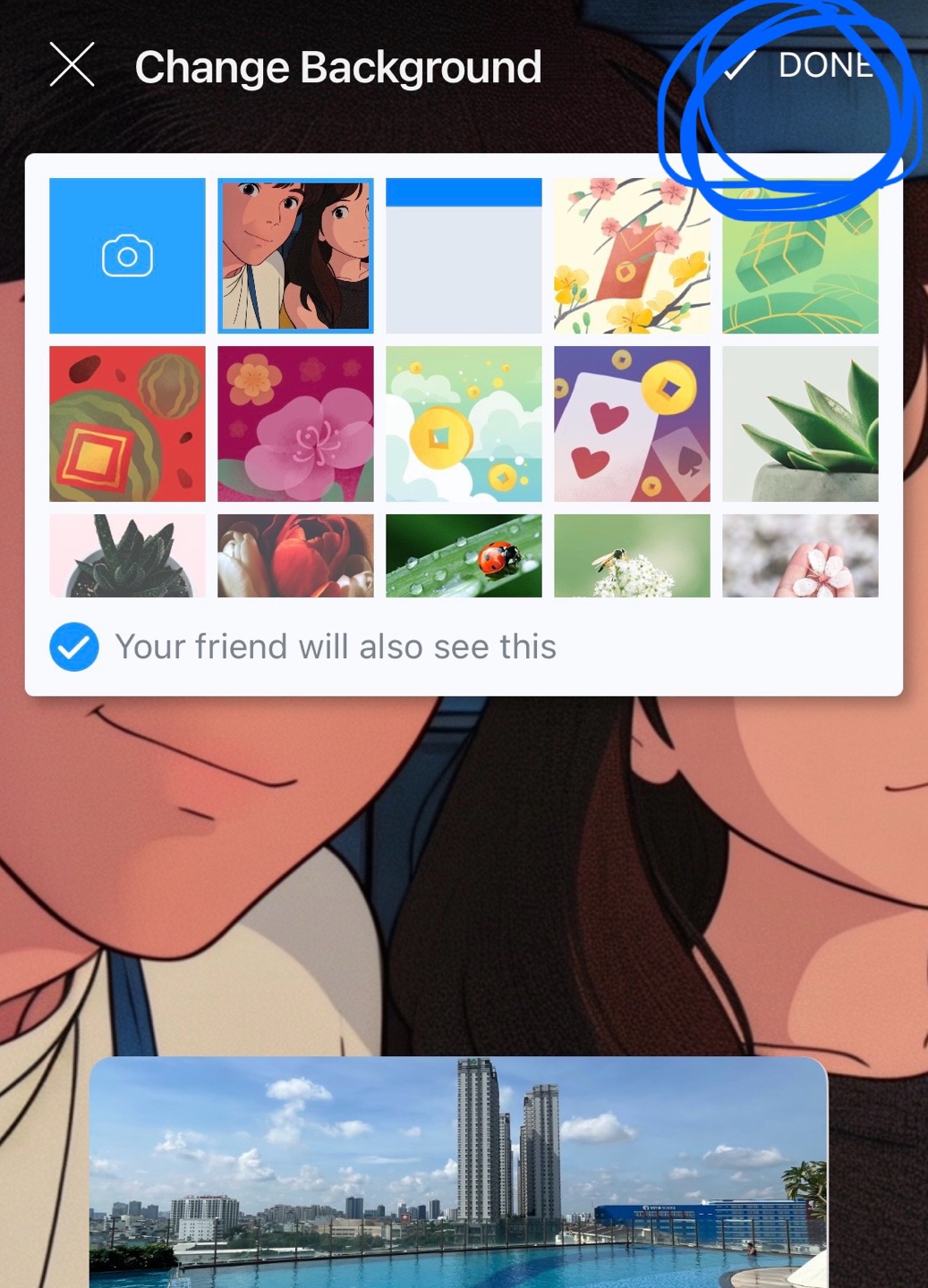Open the skyline pool photo message
The height and width of the screenshot is (1288, 928).
click(x=458, y=1172)
